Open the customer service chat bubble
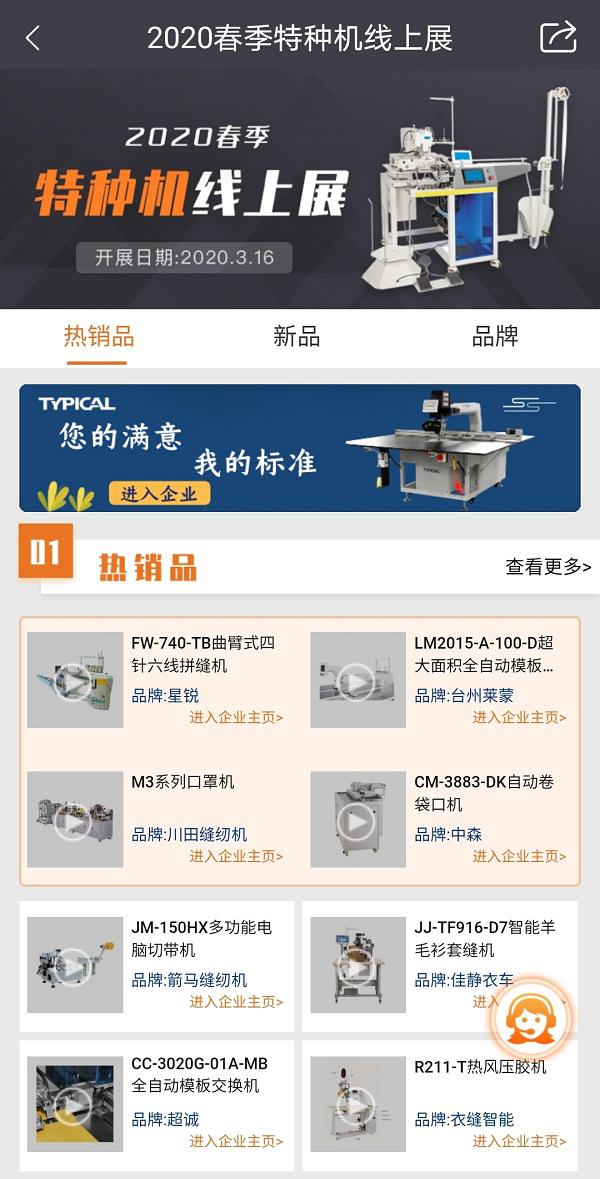 [x=530, y=1018]
